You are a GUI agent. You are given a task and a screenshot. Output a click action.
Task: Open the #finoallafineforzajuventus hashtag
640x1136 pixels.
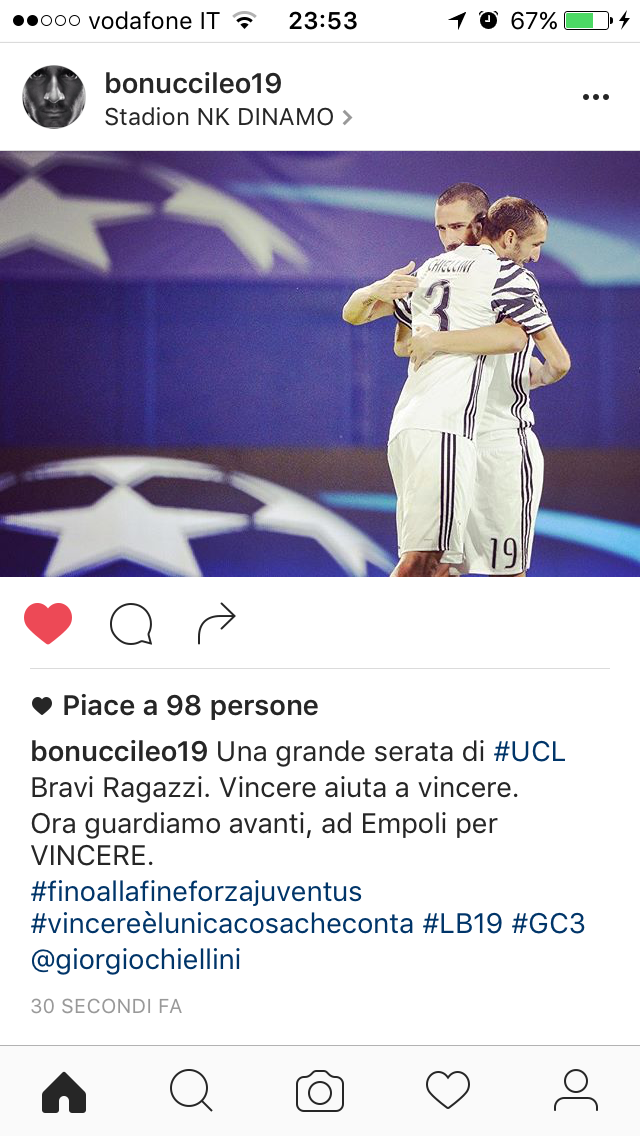point(196,890)
